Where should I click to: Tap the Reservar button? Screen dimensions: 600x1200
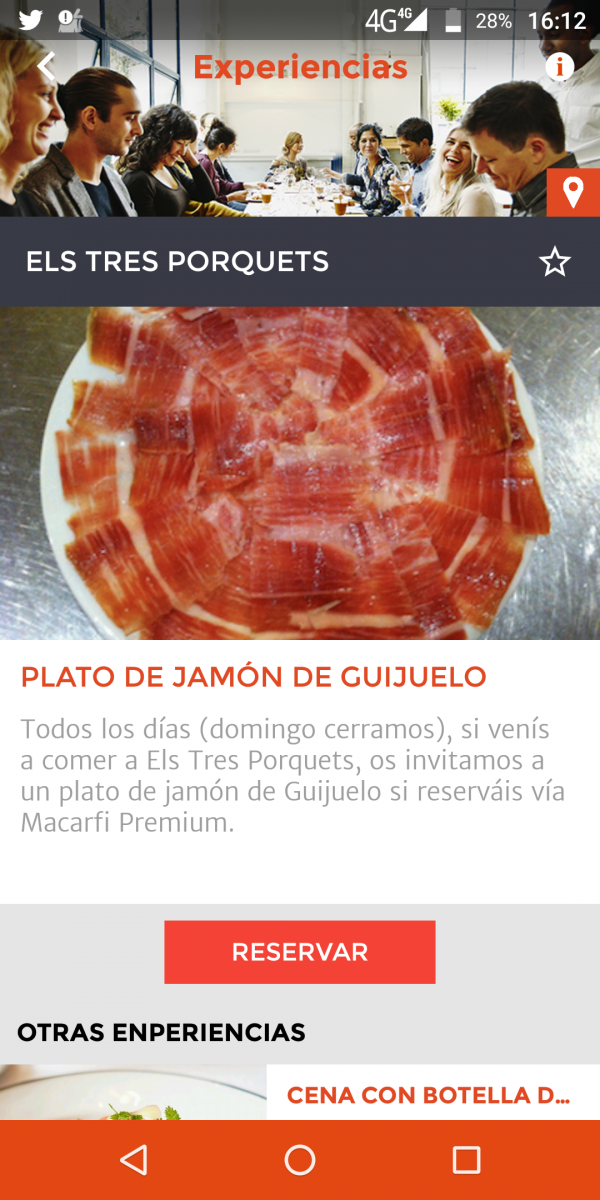[x=300, y=952]
